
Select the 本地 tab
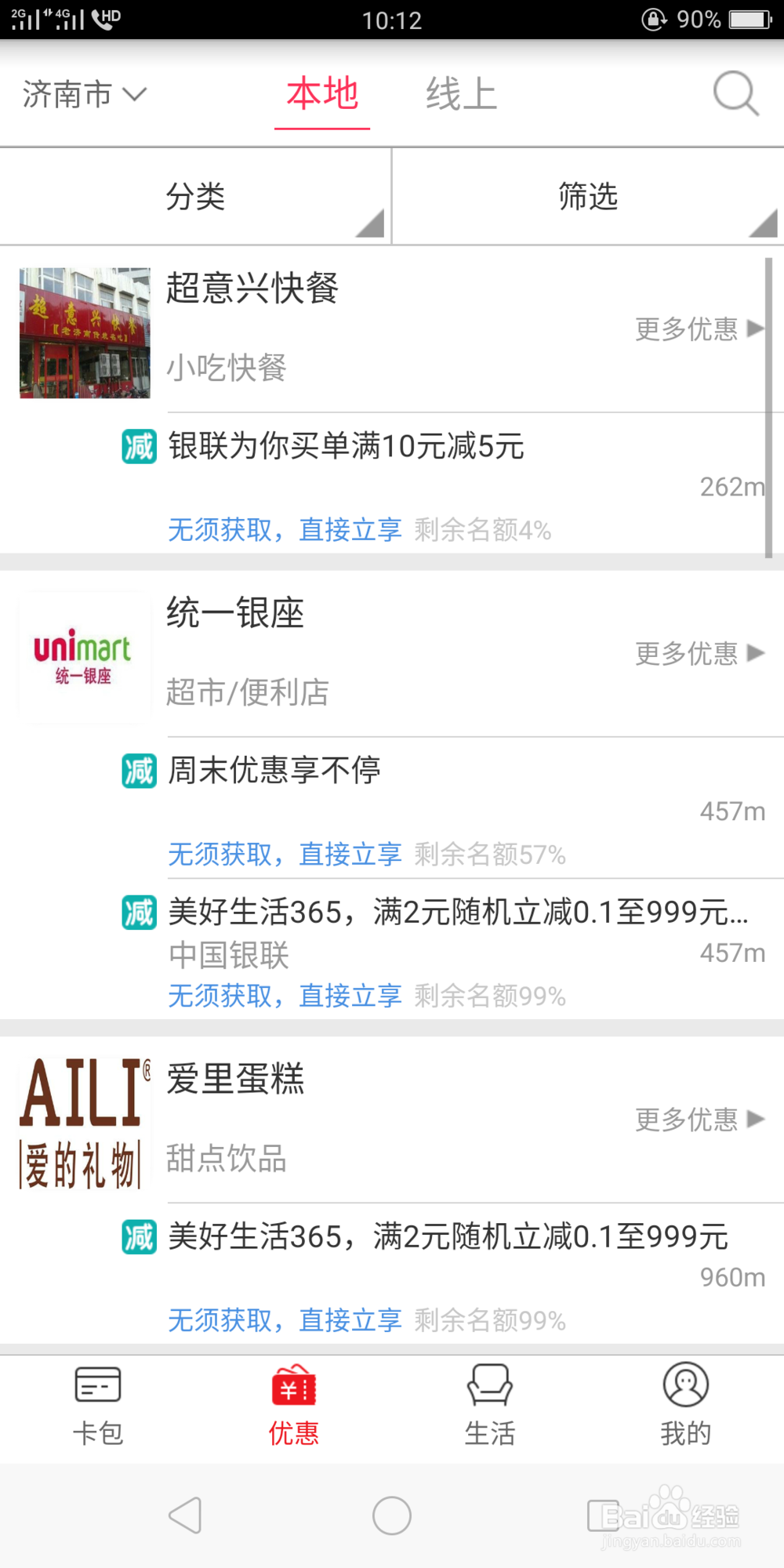(322, 93)
